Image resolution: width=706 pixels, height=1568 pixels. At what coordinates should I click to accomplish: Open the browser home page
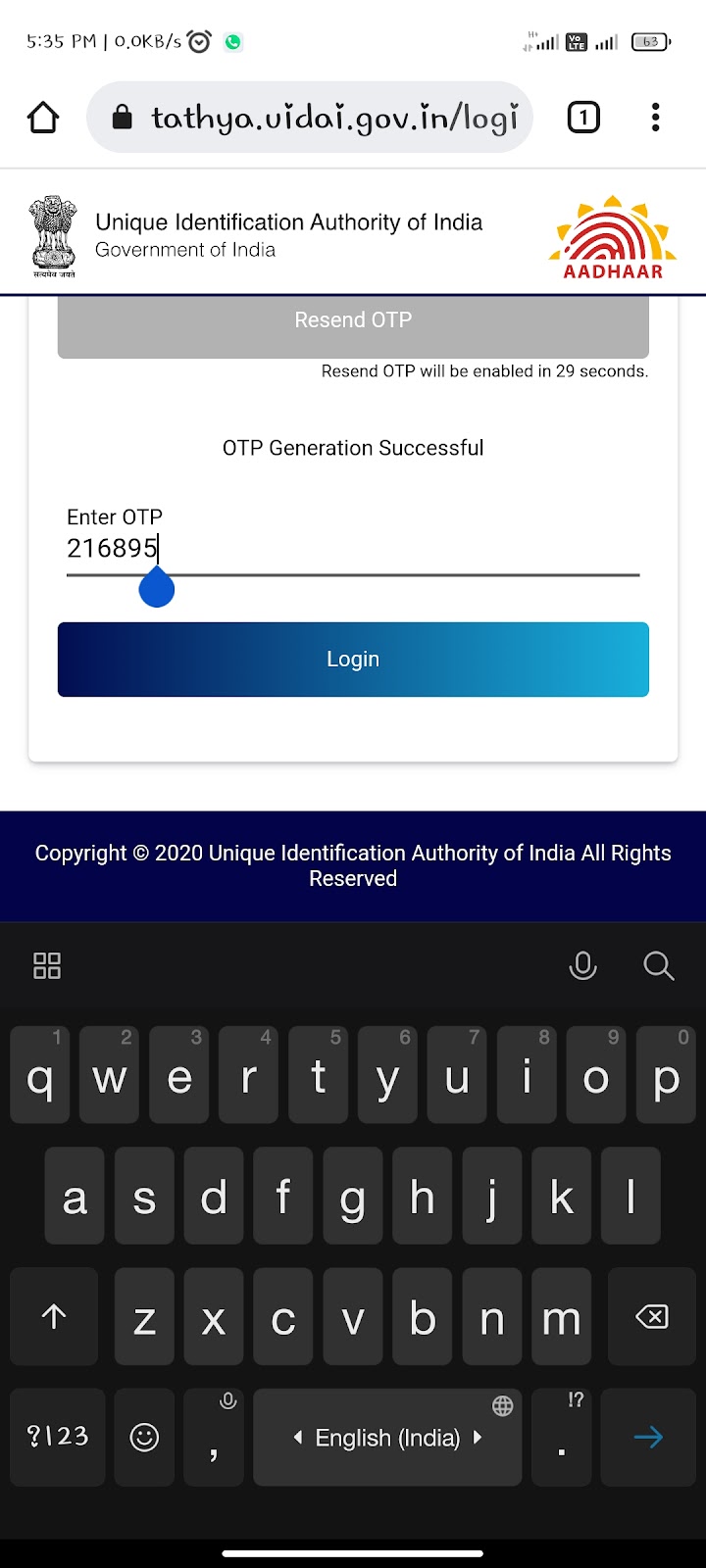point(43,118)
